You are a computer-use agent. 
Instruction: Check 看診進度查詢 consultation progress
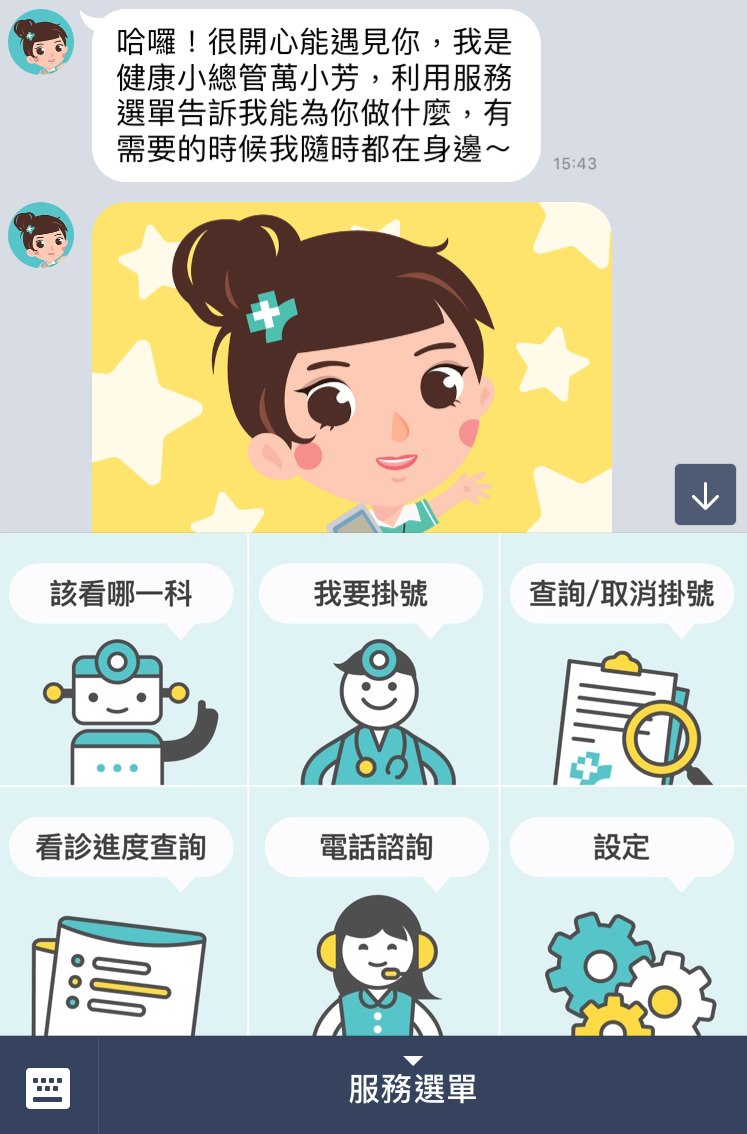point(123,912)
